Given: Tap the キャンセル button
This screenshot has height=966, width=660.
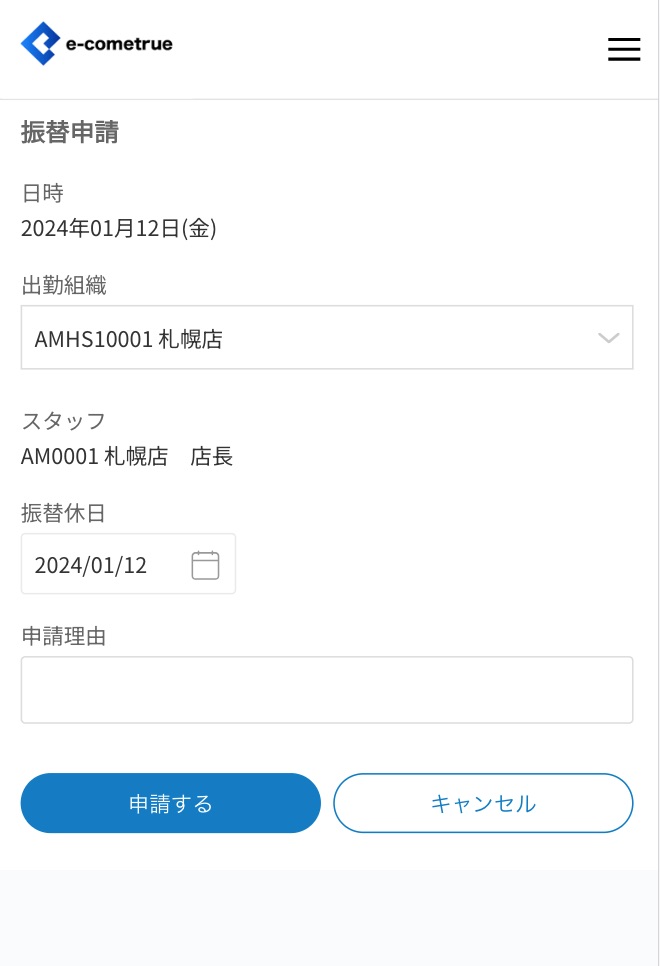Looking at the screenshot, I should coord(483,803).
